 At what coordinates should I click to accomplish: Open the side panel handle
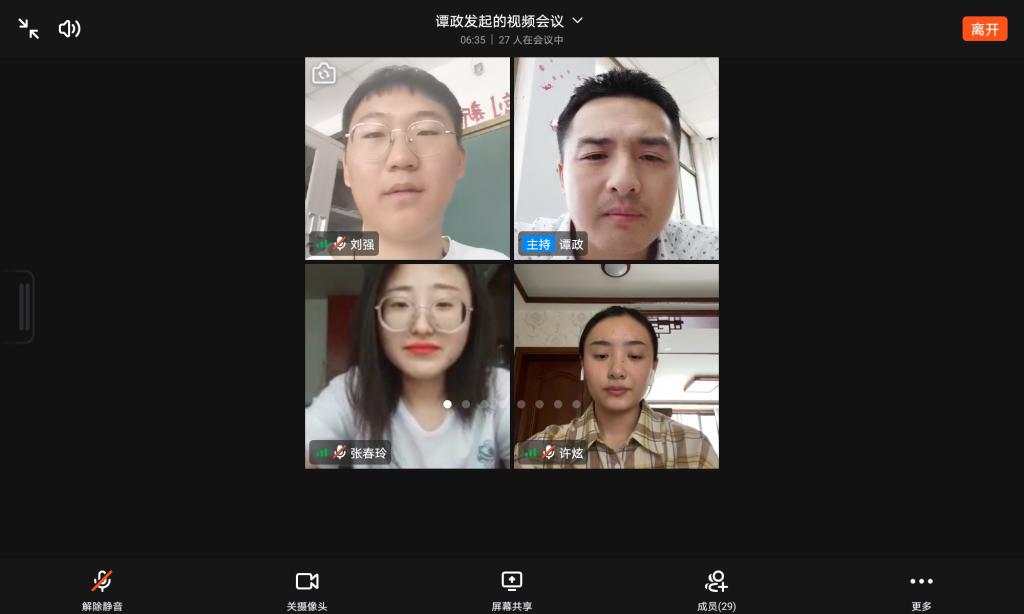coord(22,307)
